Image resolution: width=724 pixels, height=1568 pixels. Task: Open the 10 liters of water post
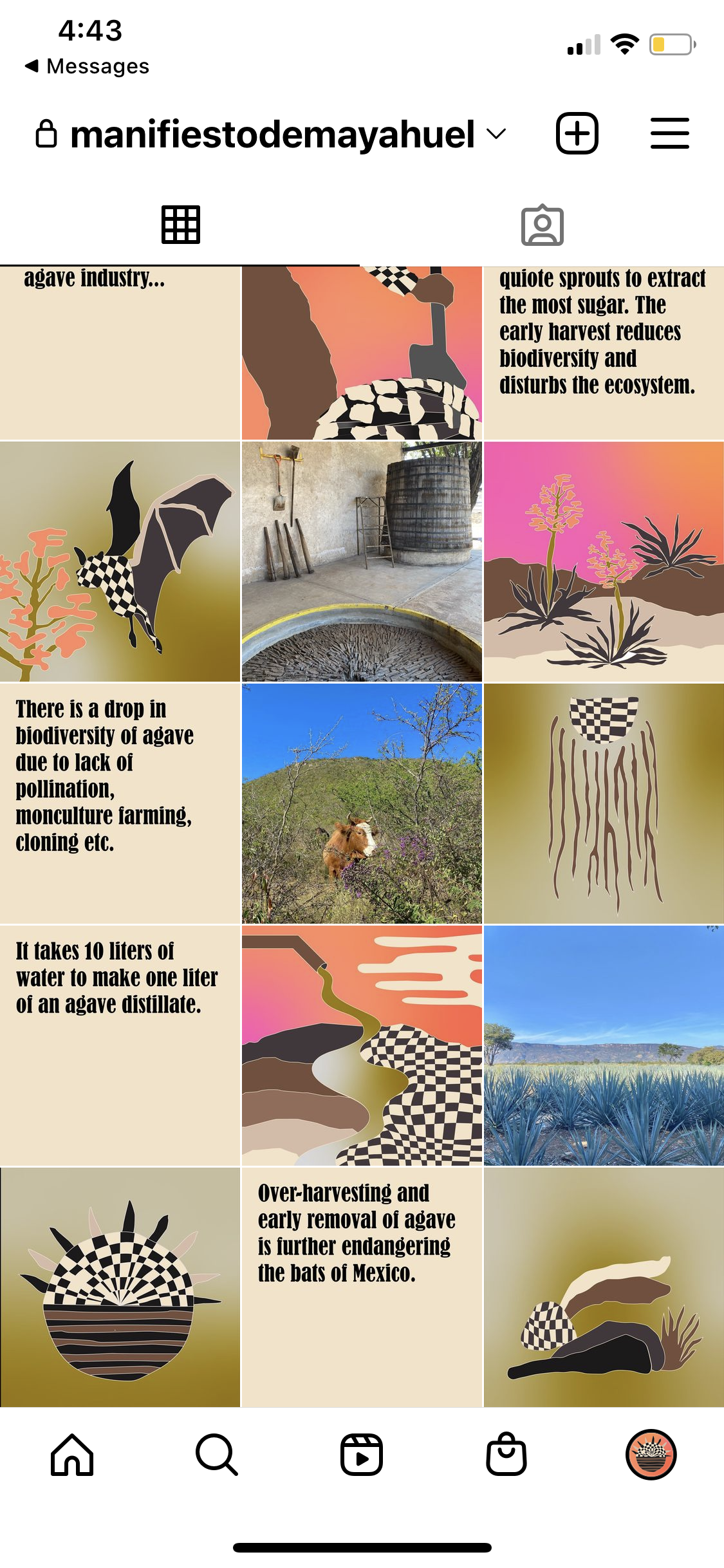point(120,1045)
